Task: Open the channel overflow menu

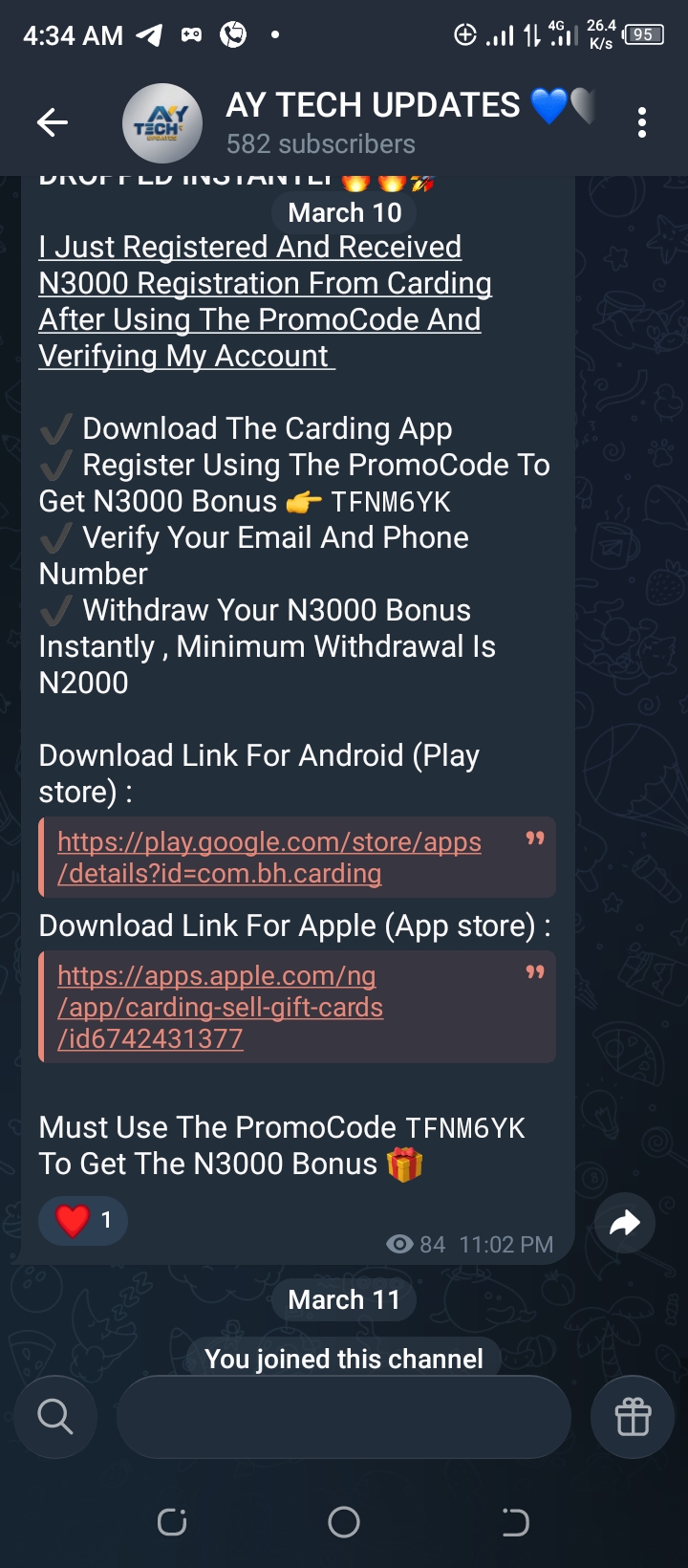Action: pyautogui.click(x=641, y=122)
